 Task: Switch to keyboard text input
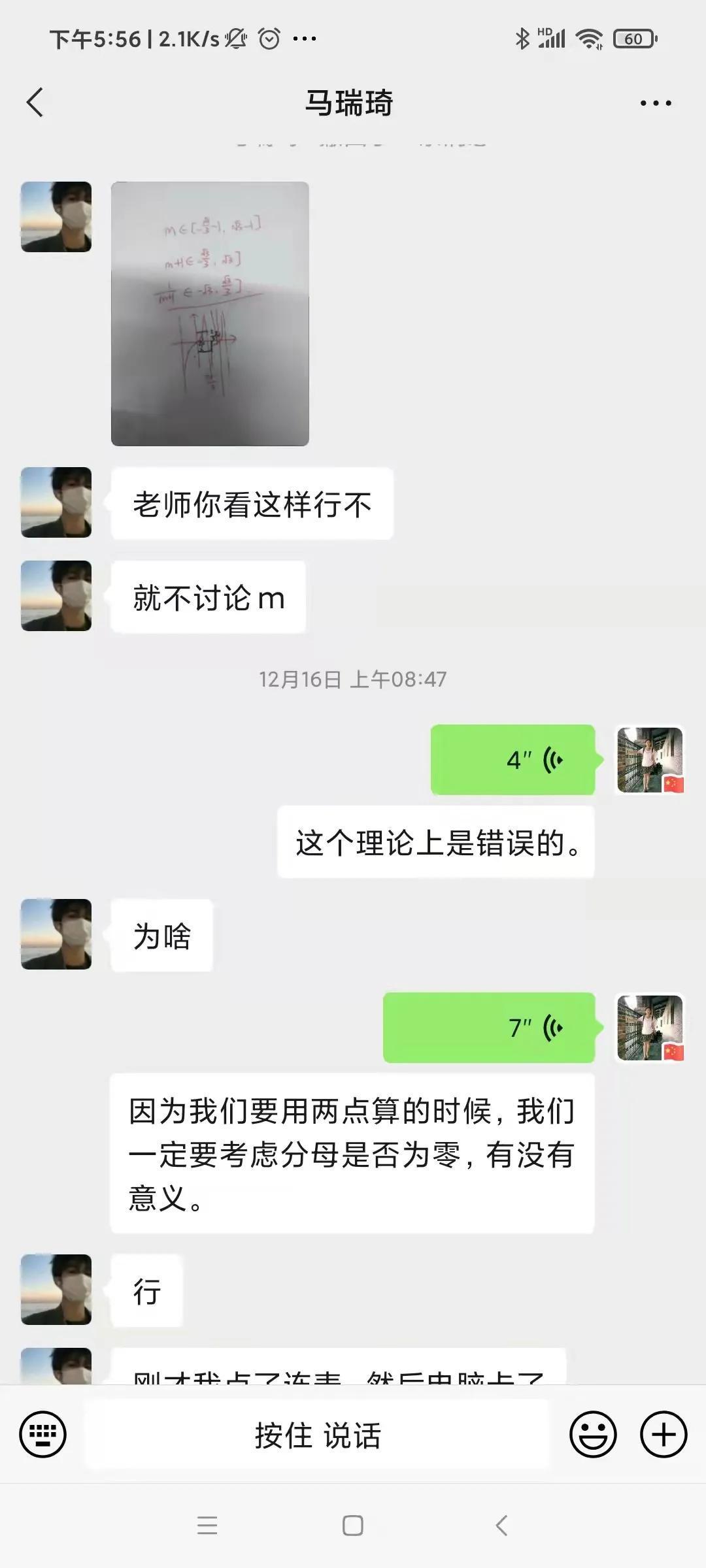[43, 1435]
